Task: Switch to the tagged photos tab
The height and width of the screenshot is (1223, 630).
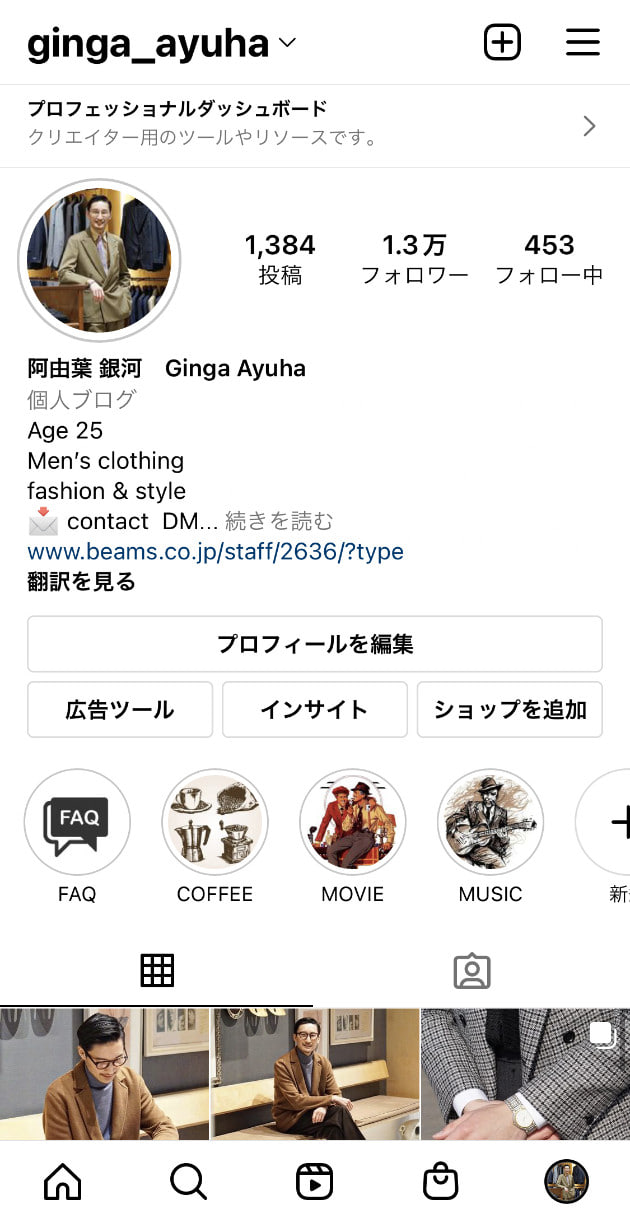Action: click(471, 971)
